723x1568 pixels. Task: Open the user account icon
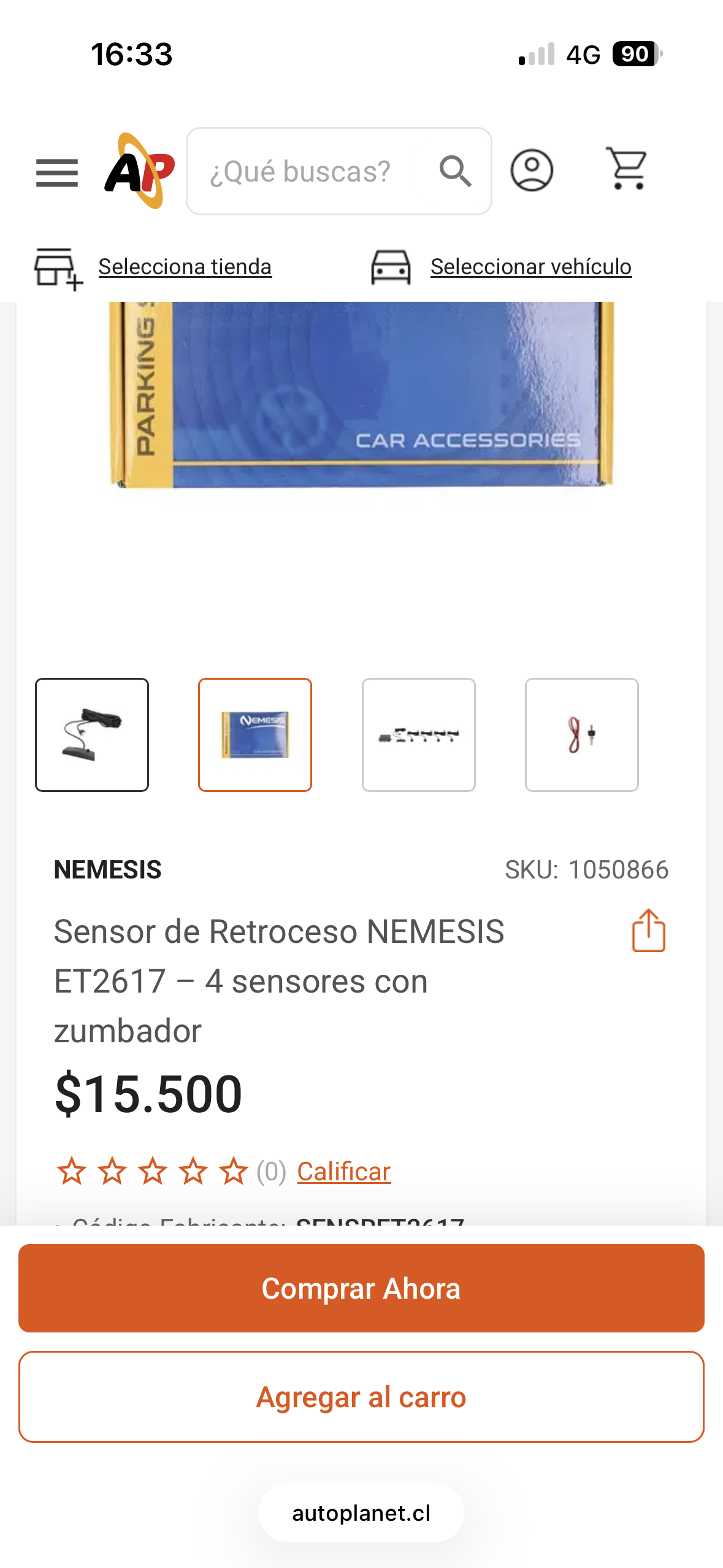coord(532,170)
